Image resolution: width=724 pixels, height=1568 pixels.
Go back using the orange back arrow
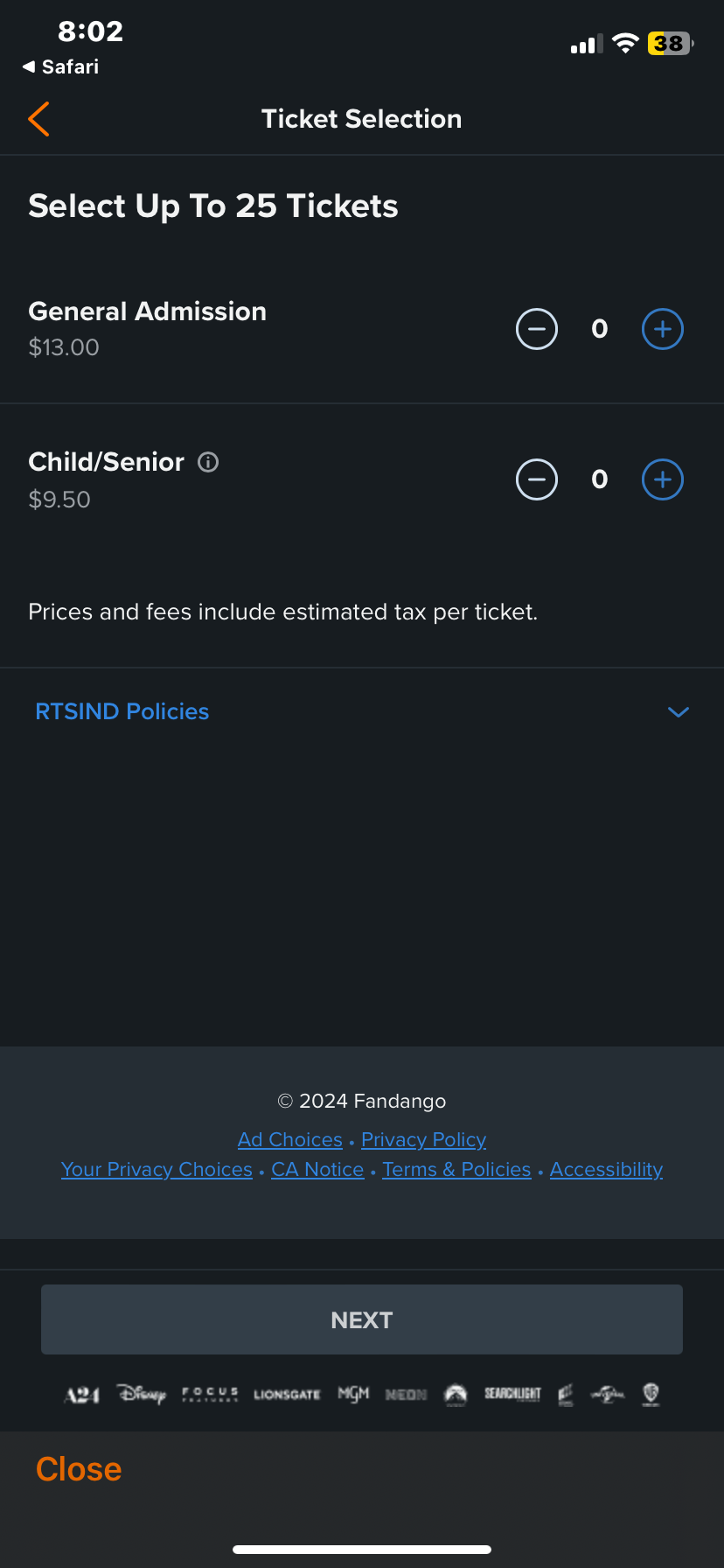pyautogui.click(x=38, y=119)
